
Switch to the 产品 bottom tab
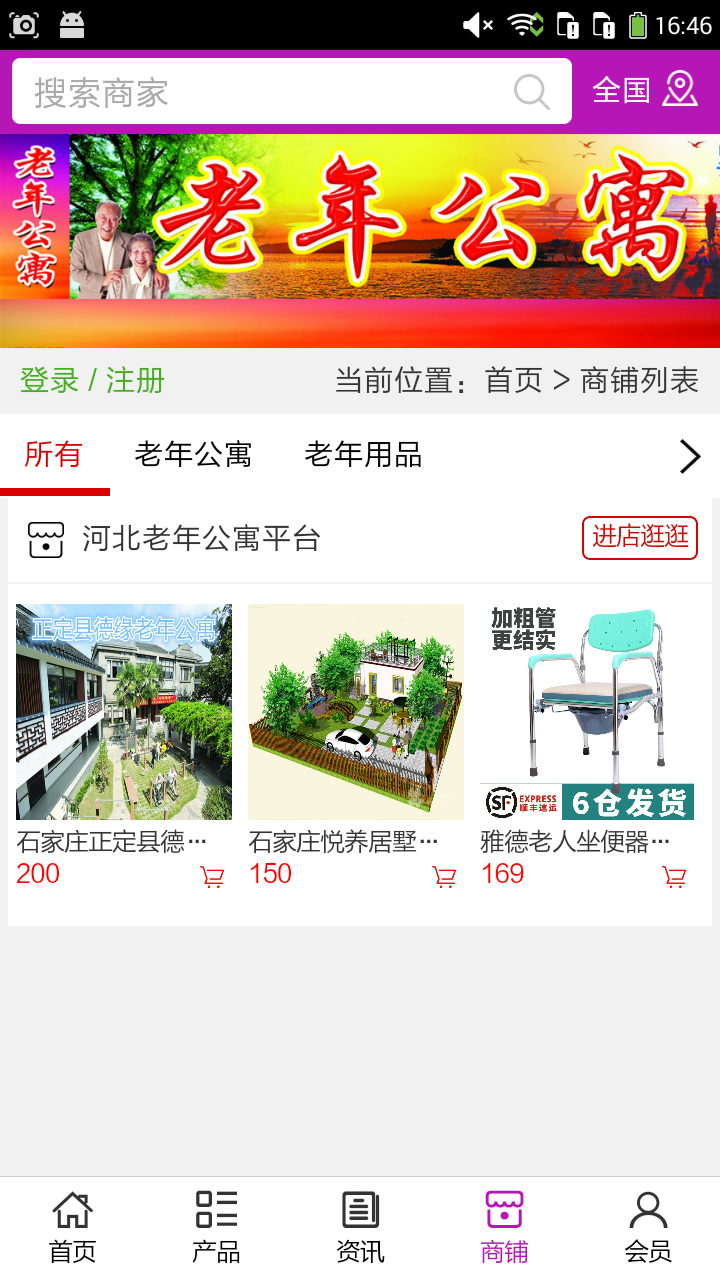pyautogui.click(x=216, y=1228)
